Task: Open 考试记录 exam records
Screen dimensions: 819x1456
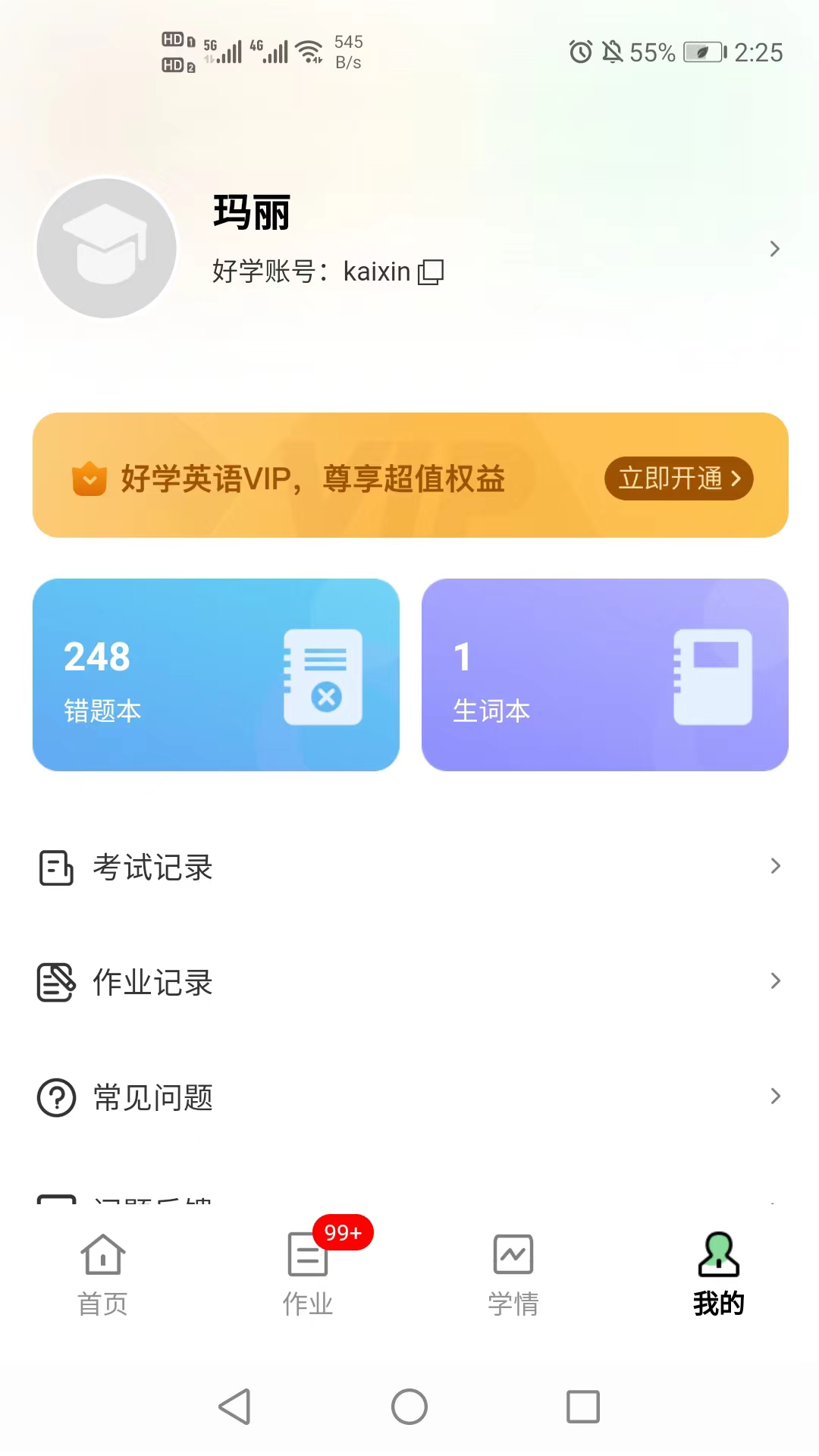Action: [409, 867]
